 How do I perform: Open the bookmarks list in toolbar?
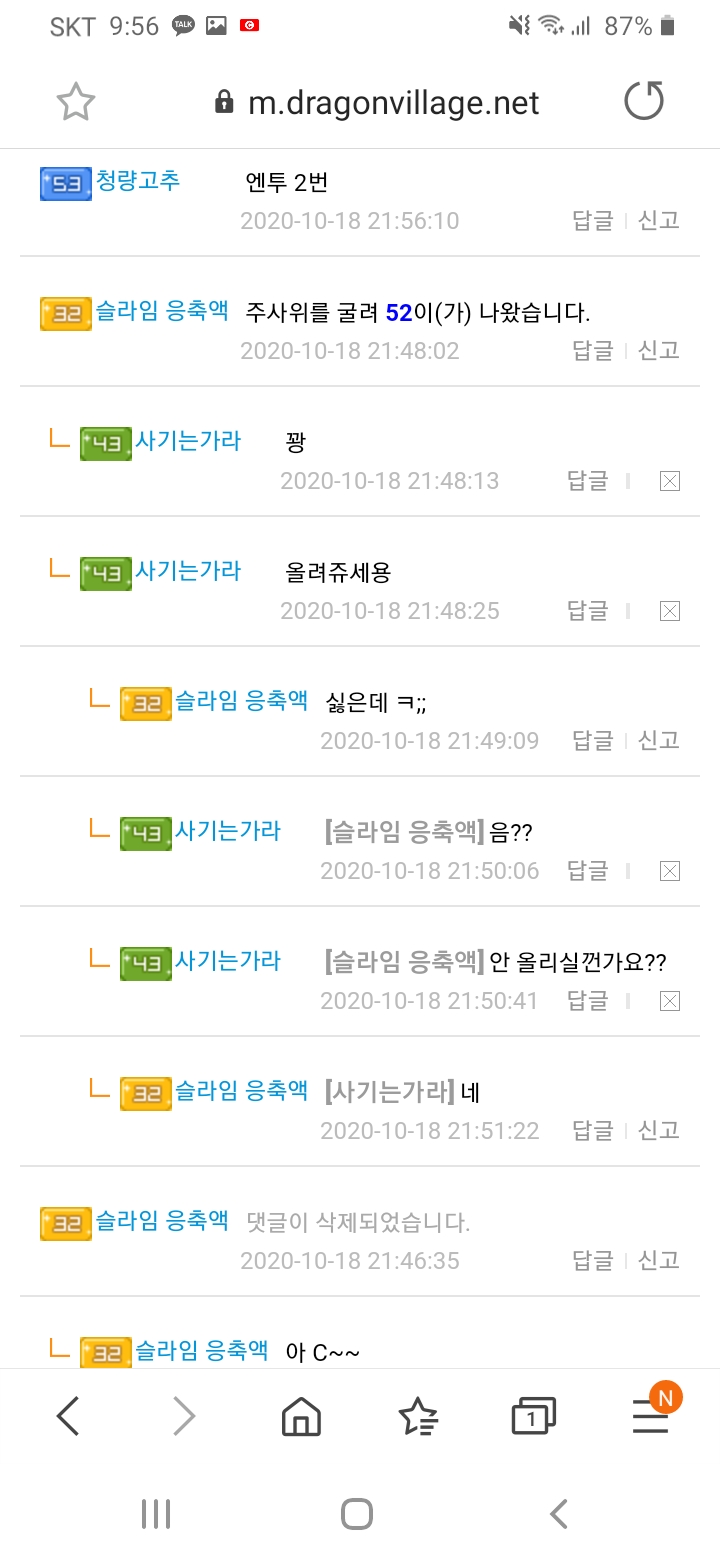418,1416
